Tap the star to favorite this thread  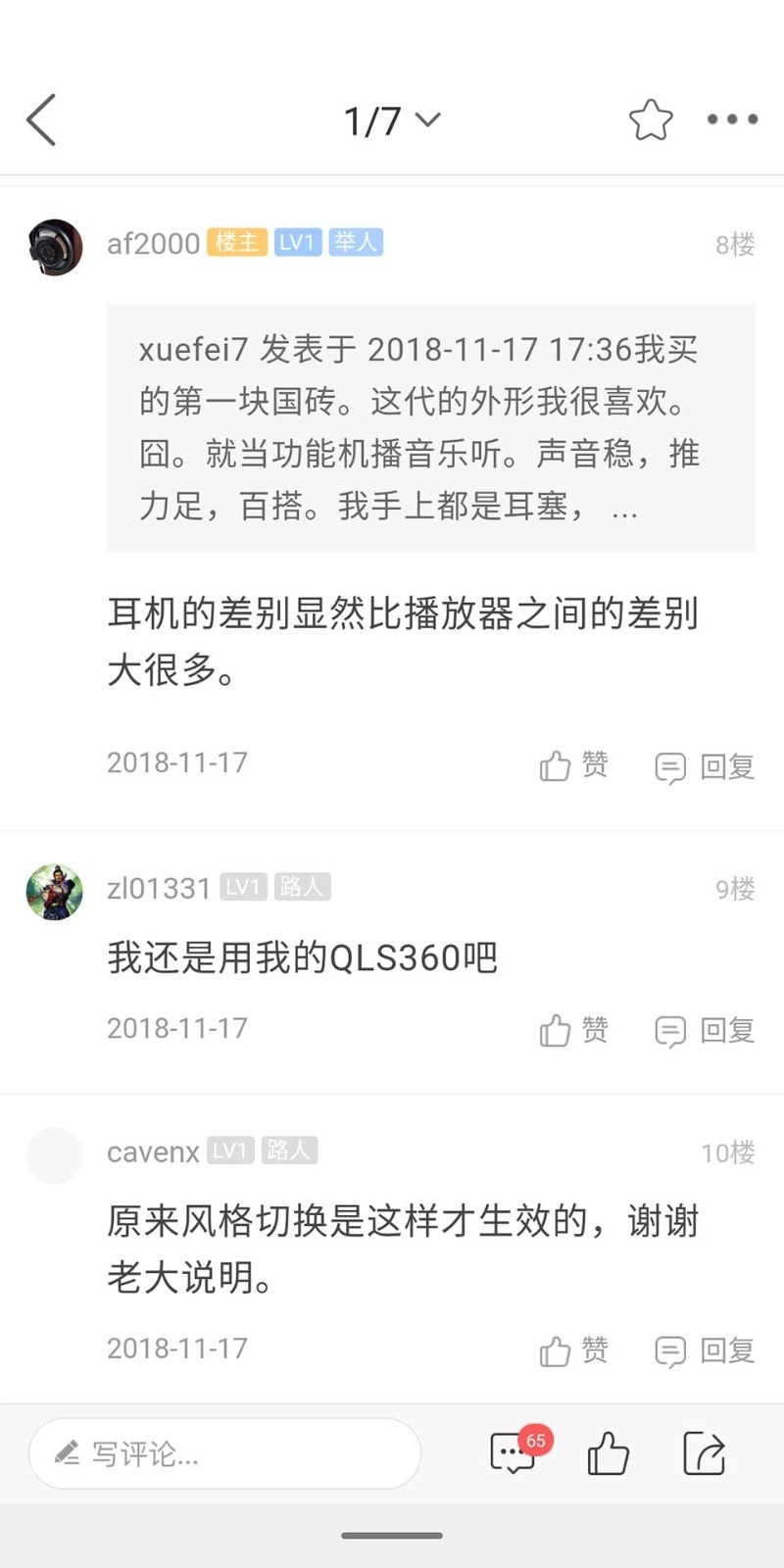click(652, 120)
